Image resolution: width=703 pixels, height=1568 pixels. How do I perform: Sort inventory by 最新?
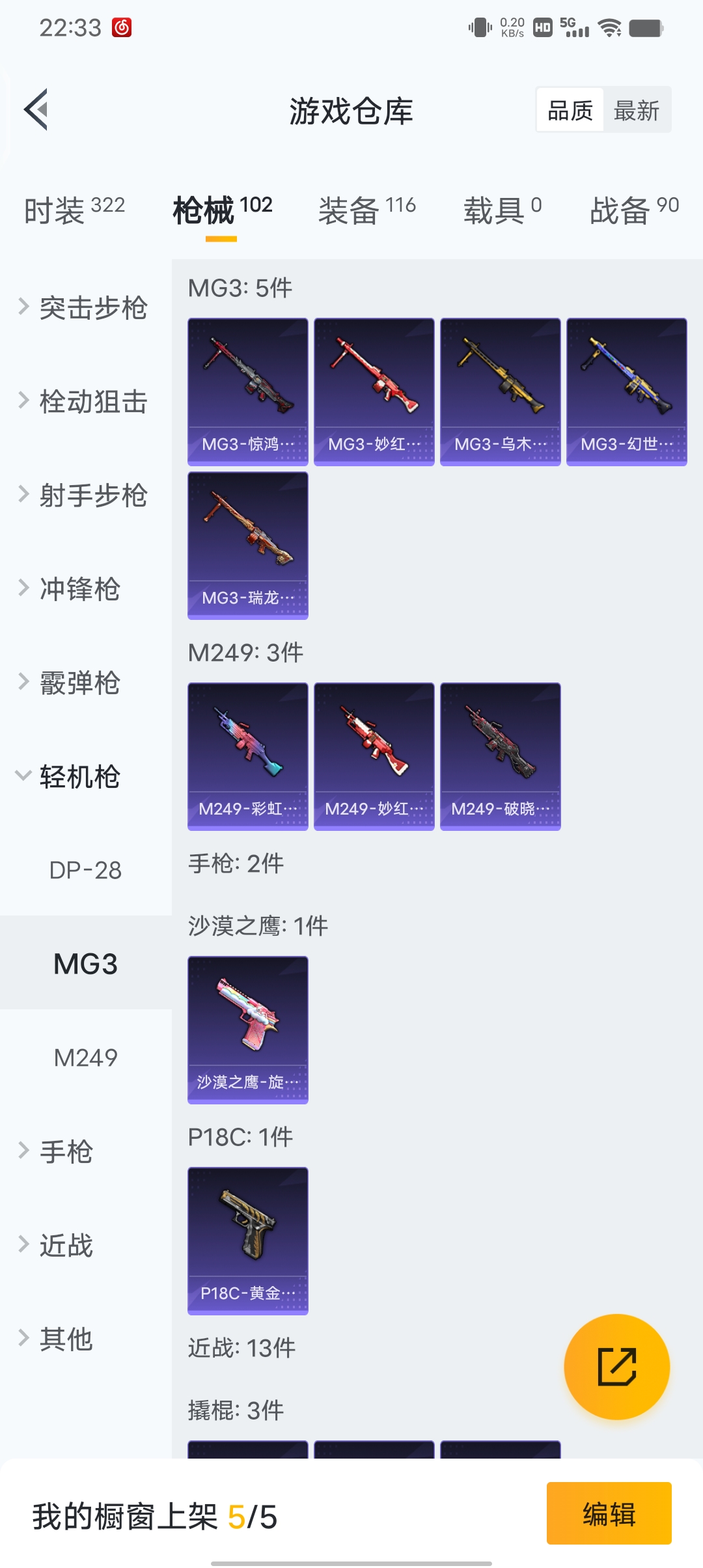pos(636,111)
